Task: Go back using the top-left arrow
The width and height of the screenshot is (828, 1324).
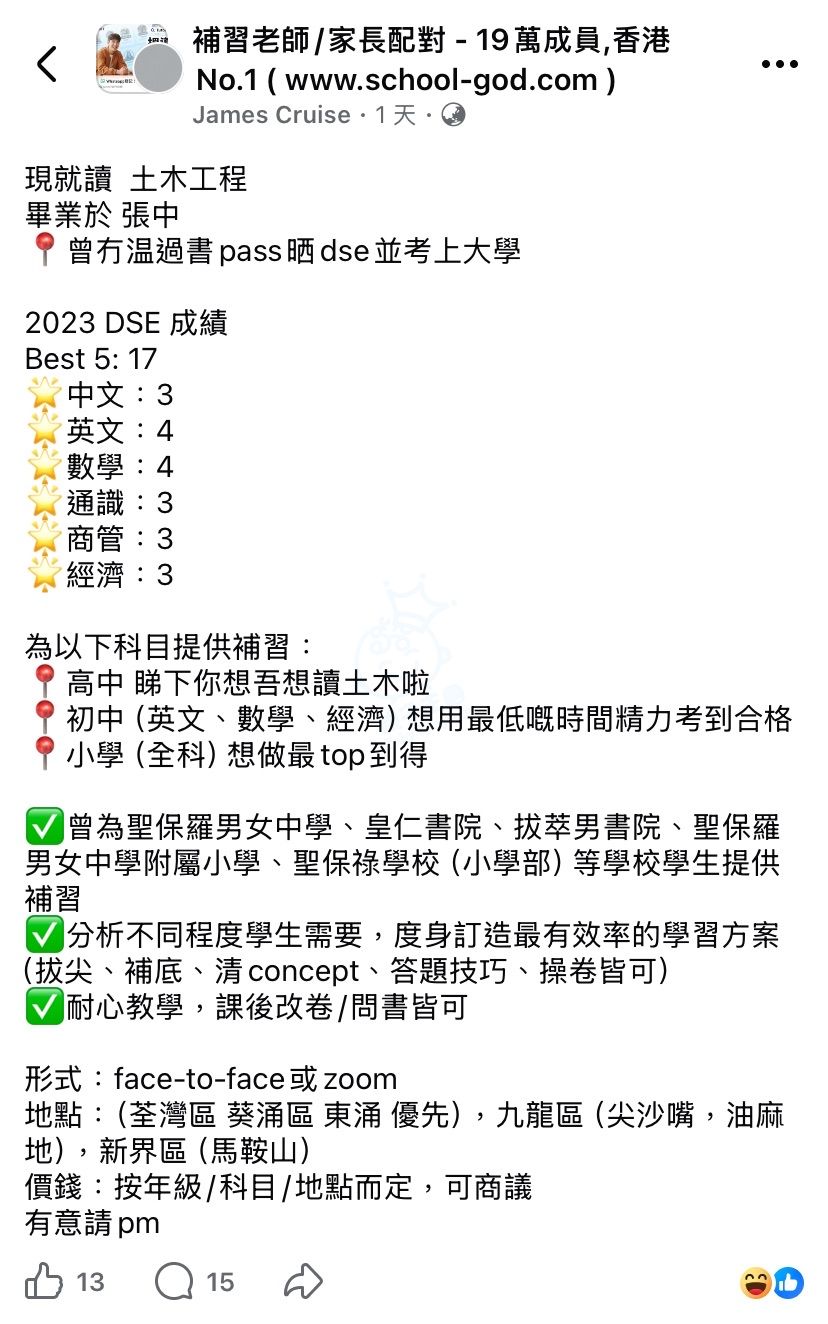Action: (47, 64)
